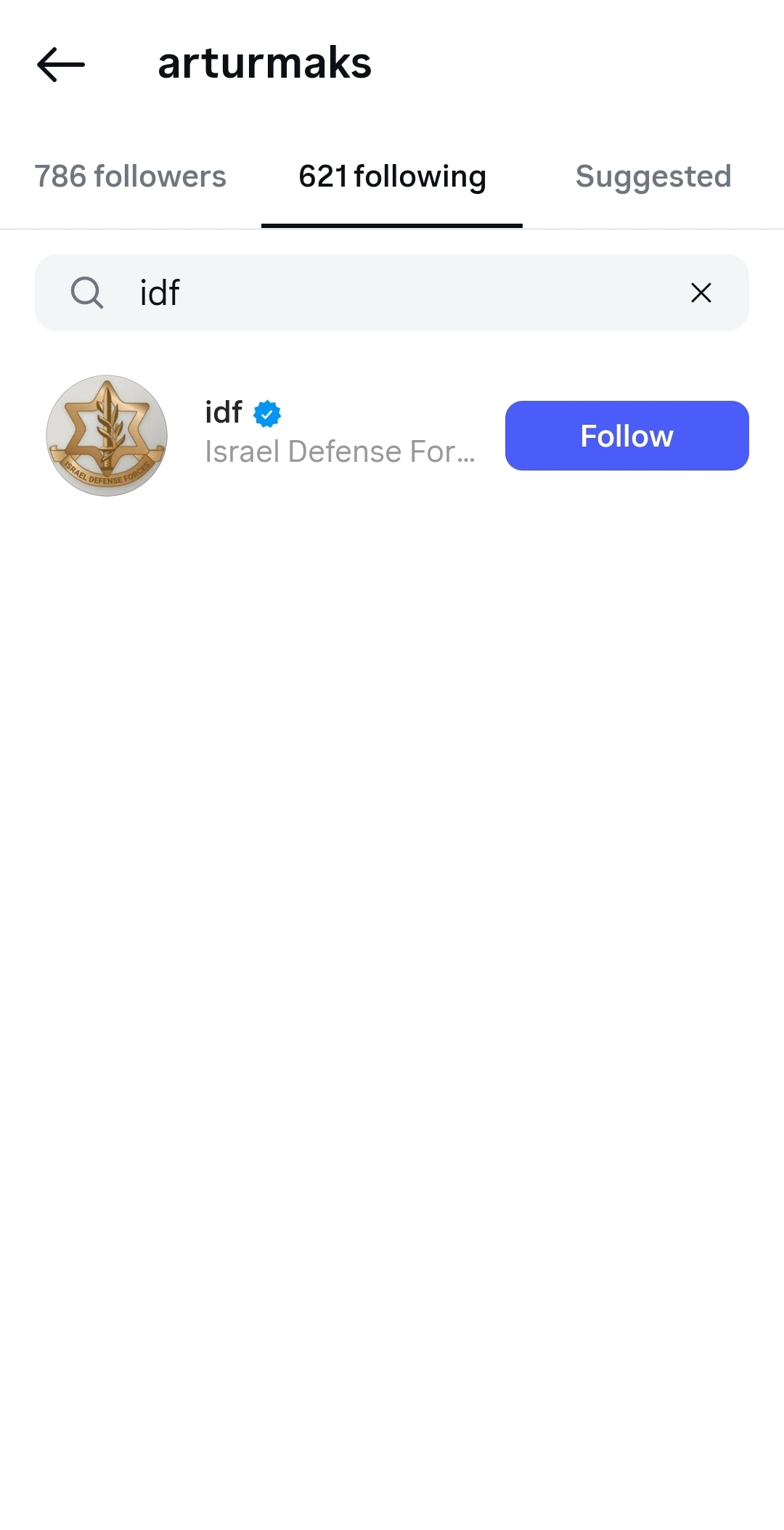
Task: Follow the idf account
Action: [627, 436]
